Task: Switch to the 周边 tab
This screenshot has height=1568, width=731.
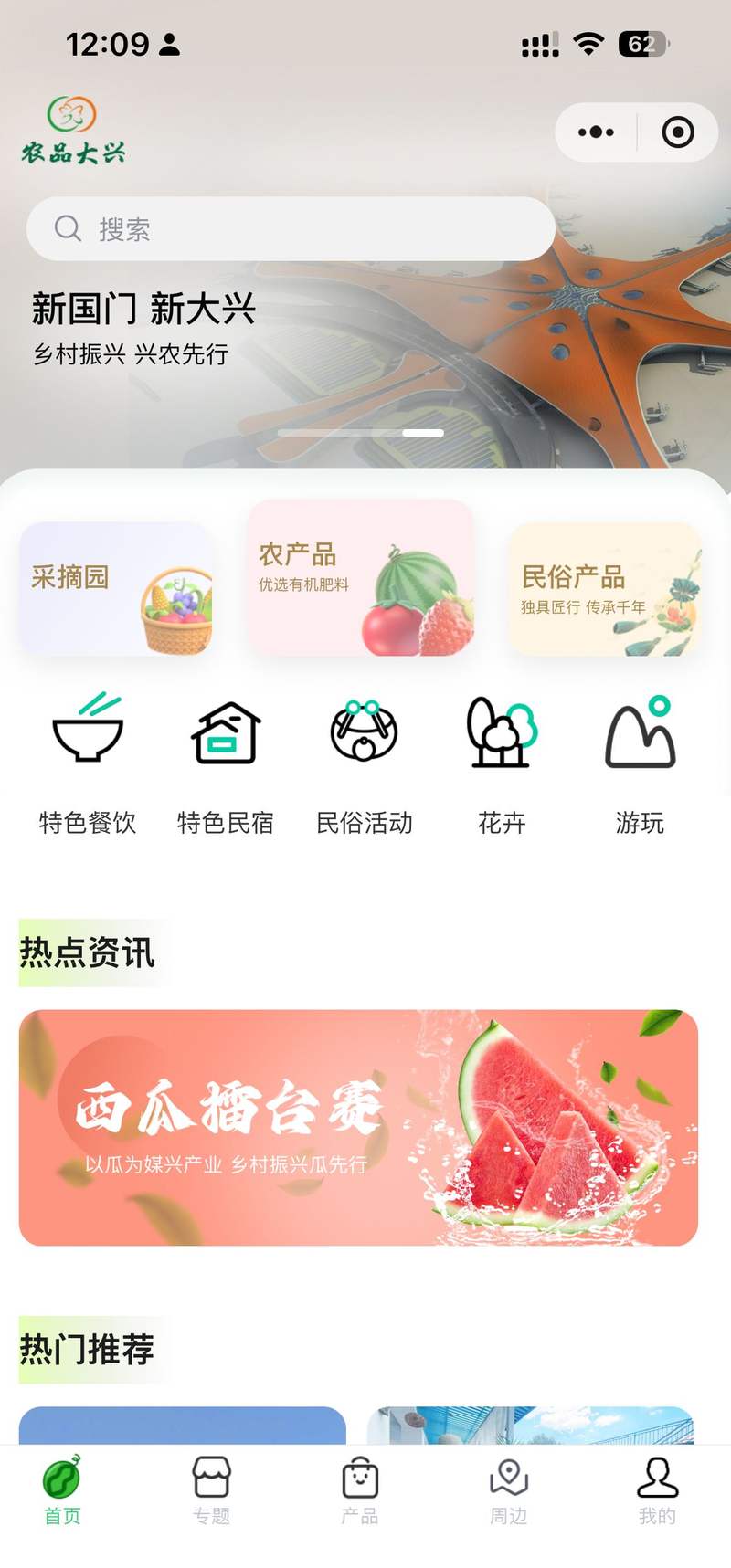Action: pyautogui.click(x=509, y=1490)
